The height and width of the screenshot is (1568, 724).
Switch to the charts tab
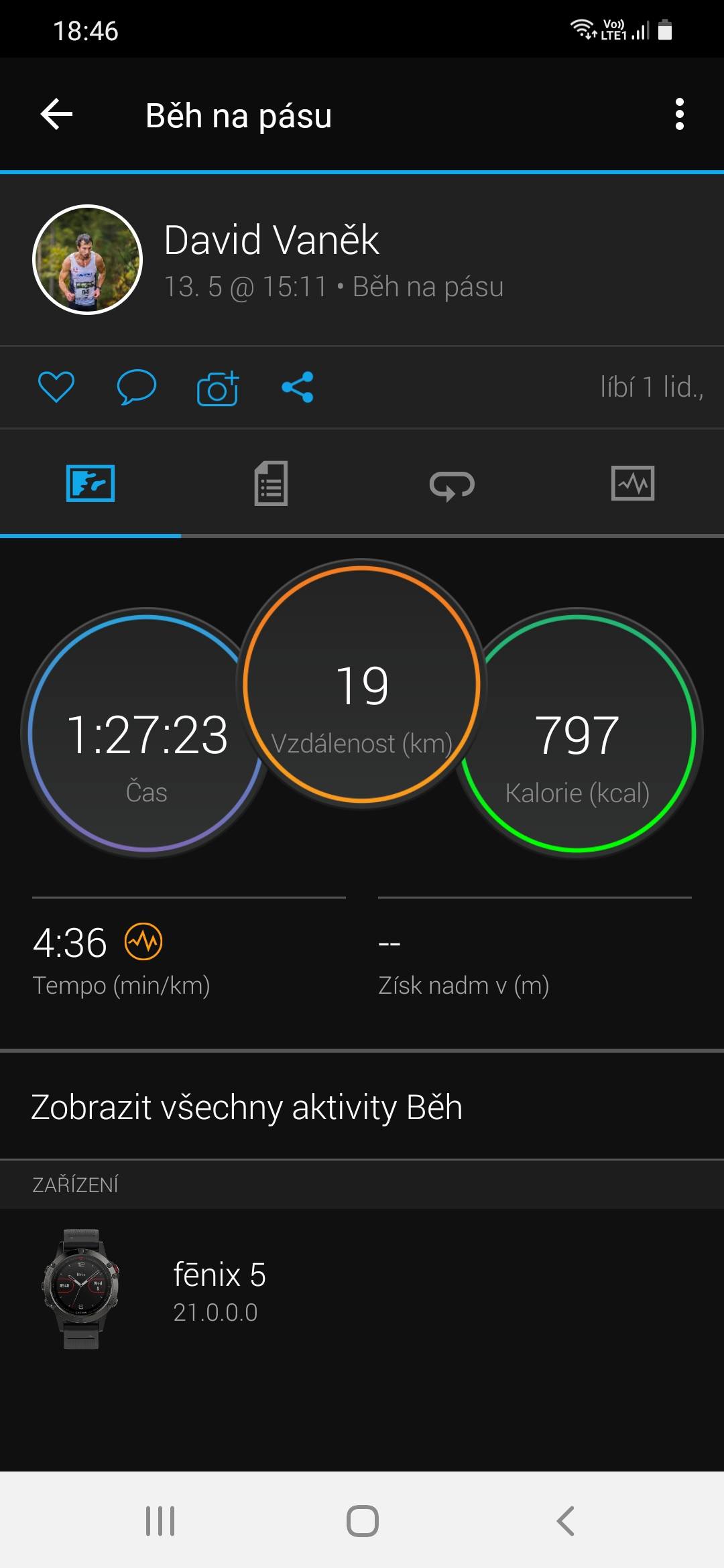pos(633,483)
